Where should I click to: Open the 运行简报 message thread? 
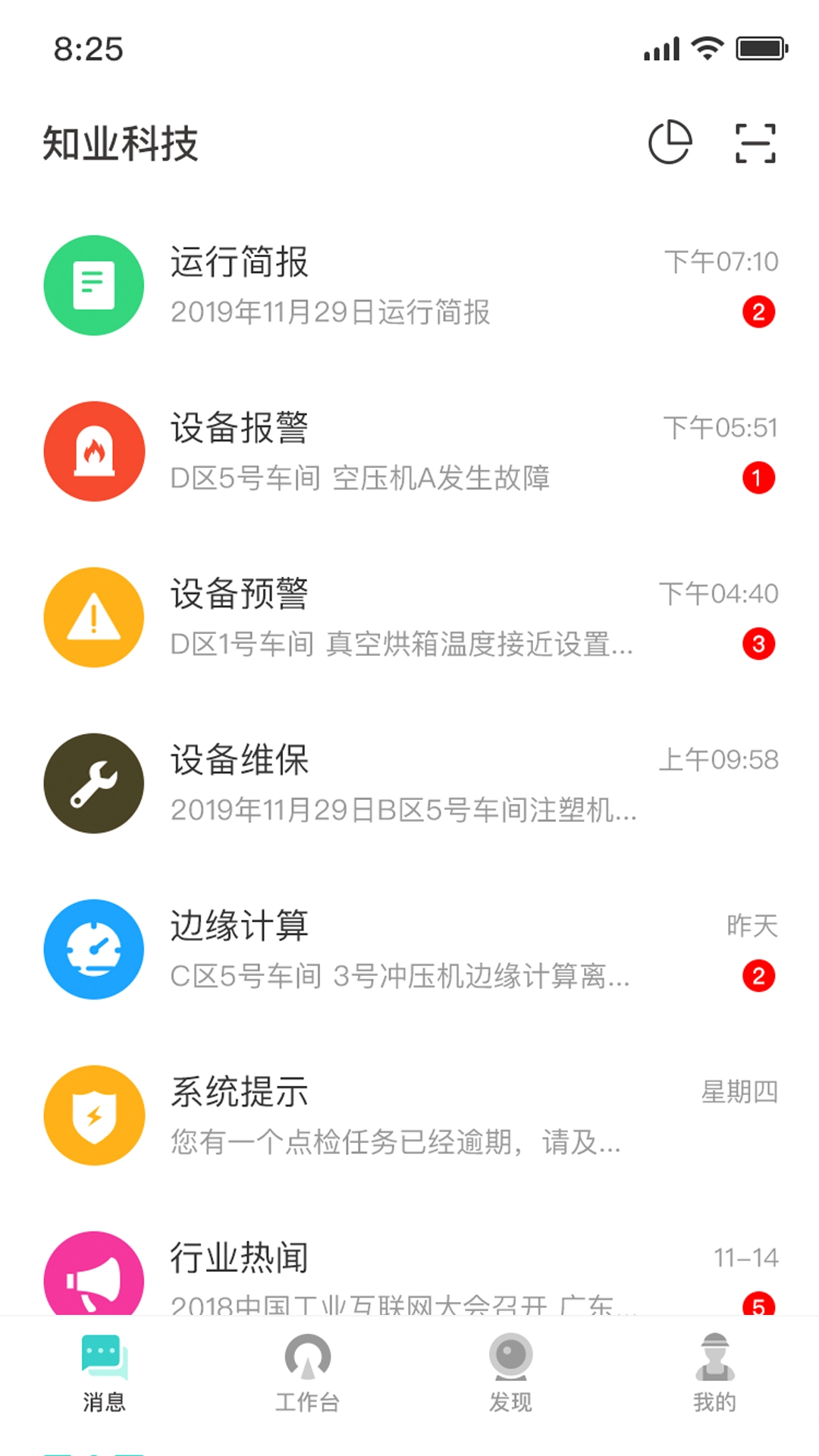(409, 286)
